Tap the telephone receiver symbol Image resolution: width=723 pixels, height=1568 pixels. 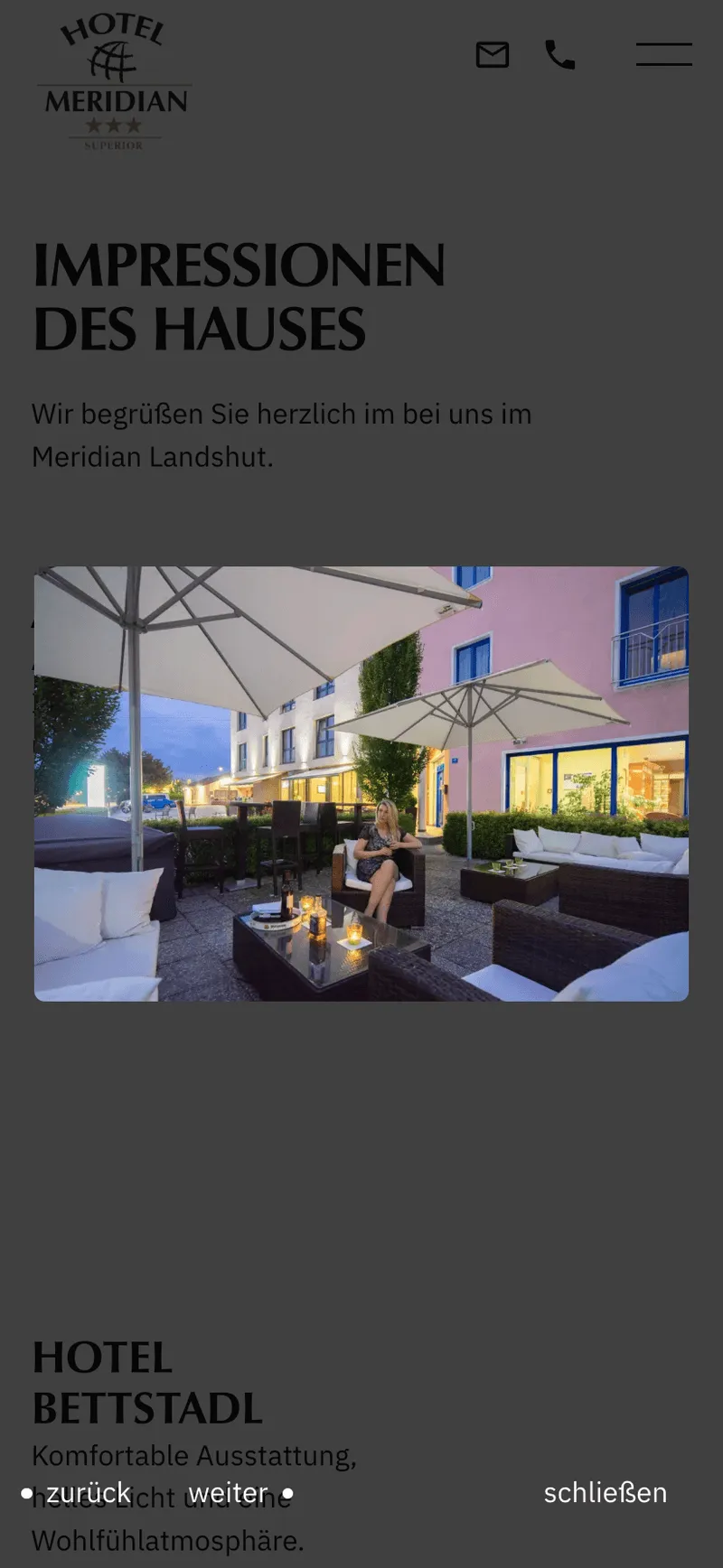559,54
